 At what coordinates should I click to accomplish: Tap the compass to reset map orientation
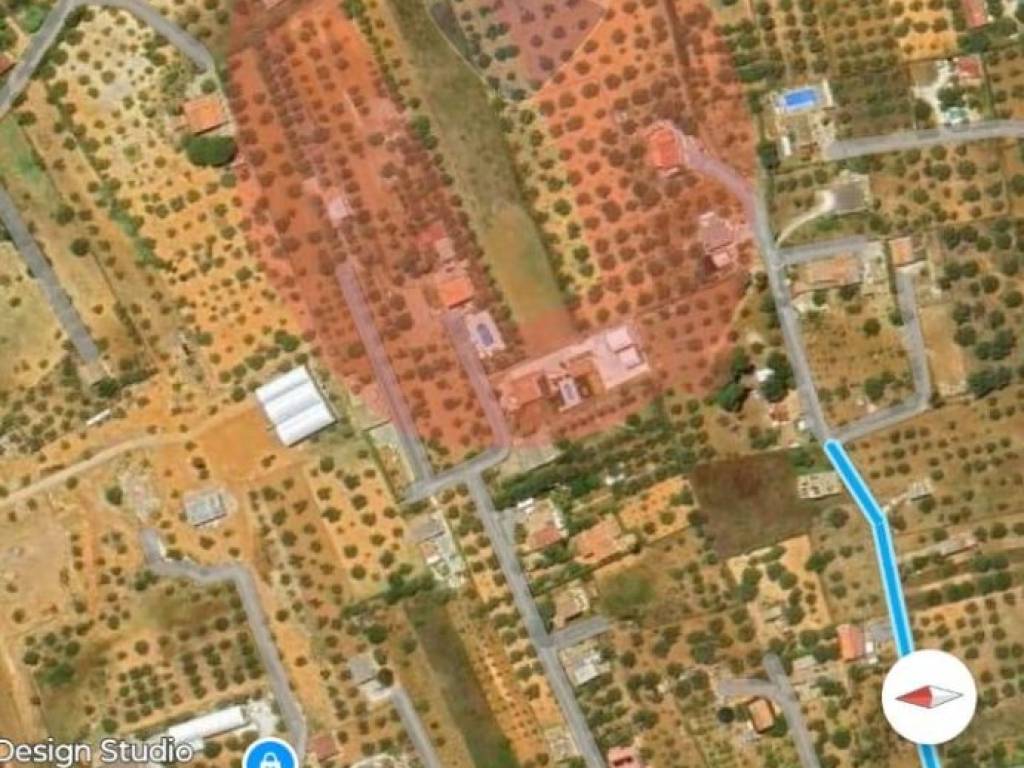[929, 697]
